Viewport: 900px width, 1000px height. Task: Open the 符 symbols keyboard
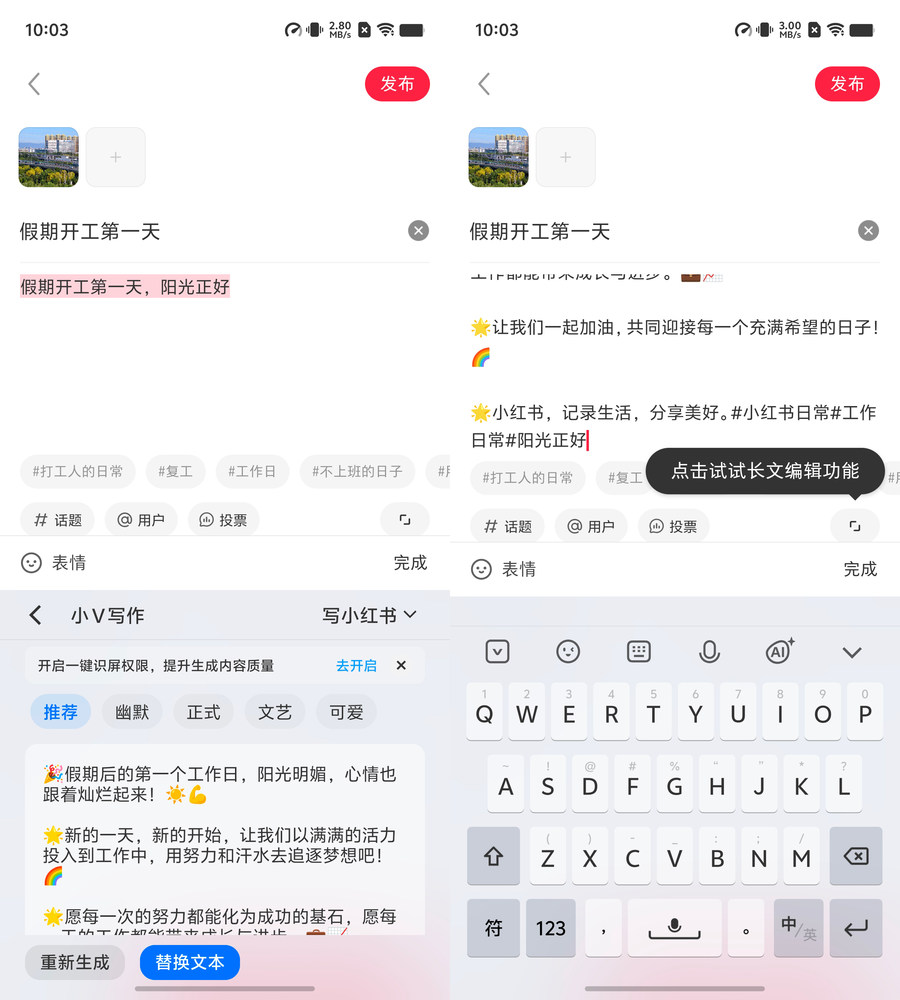coord(493,928)
